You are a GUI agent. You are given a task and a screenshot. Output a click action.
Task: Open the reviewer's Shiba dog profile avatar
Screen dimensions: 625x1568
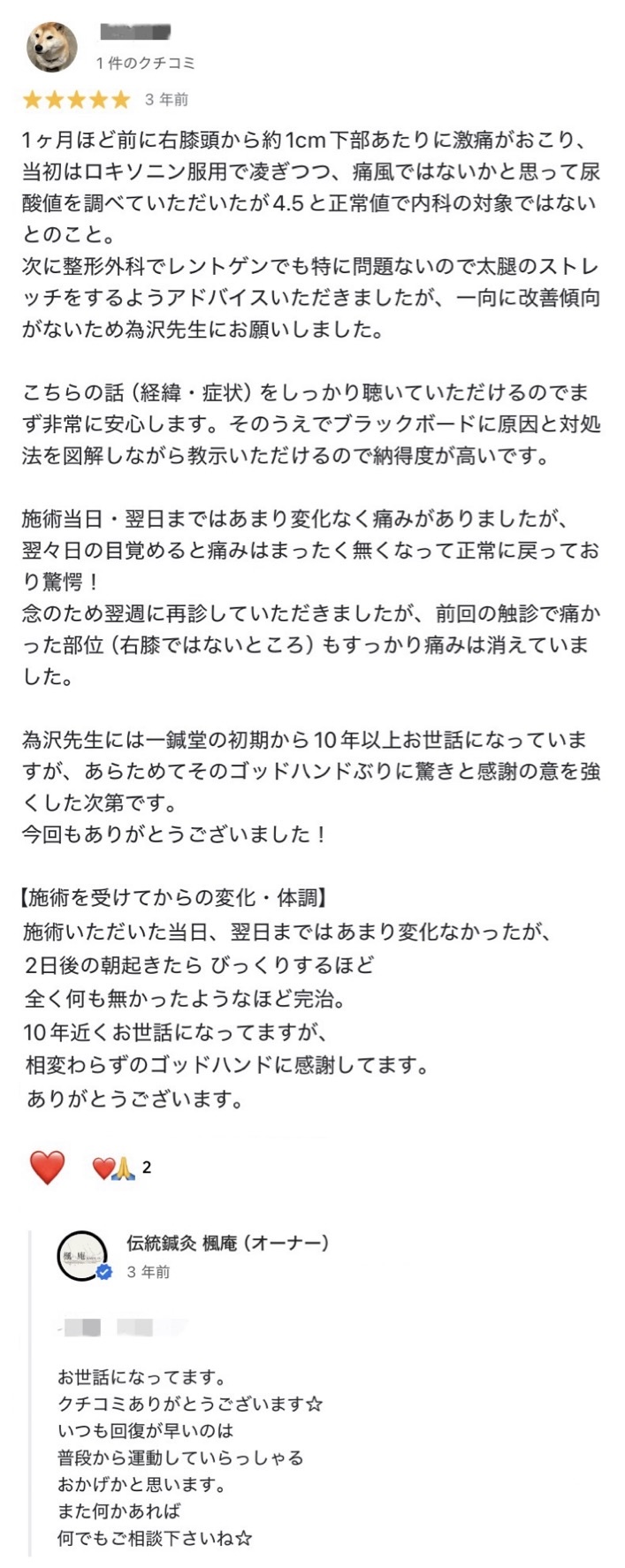click(x=52, y=46)
